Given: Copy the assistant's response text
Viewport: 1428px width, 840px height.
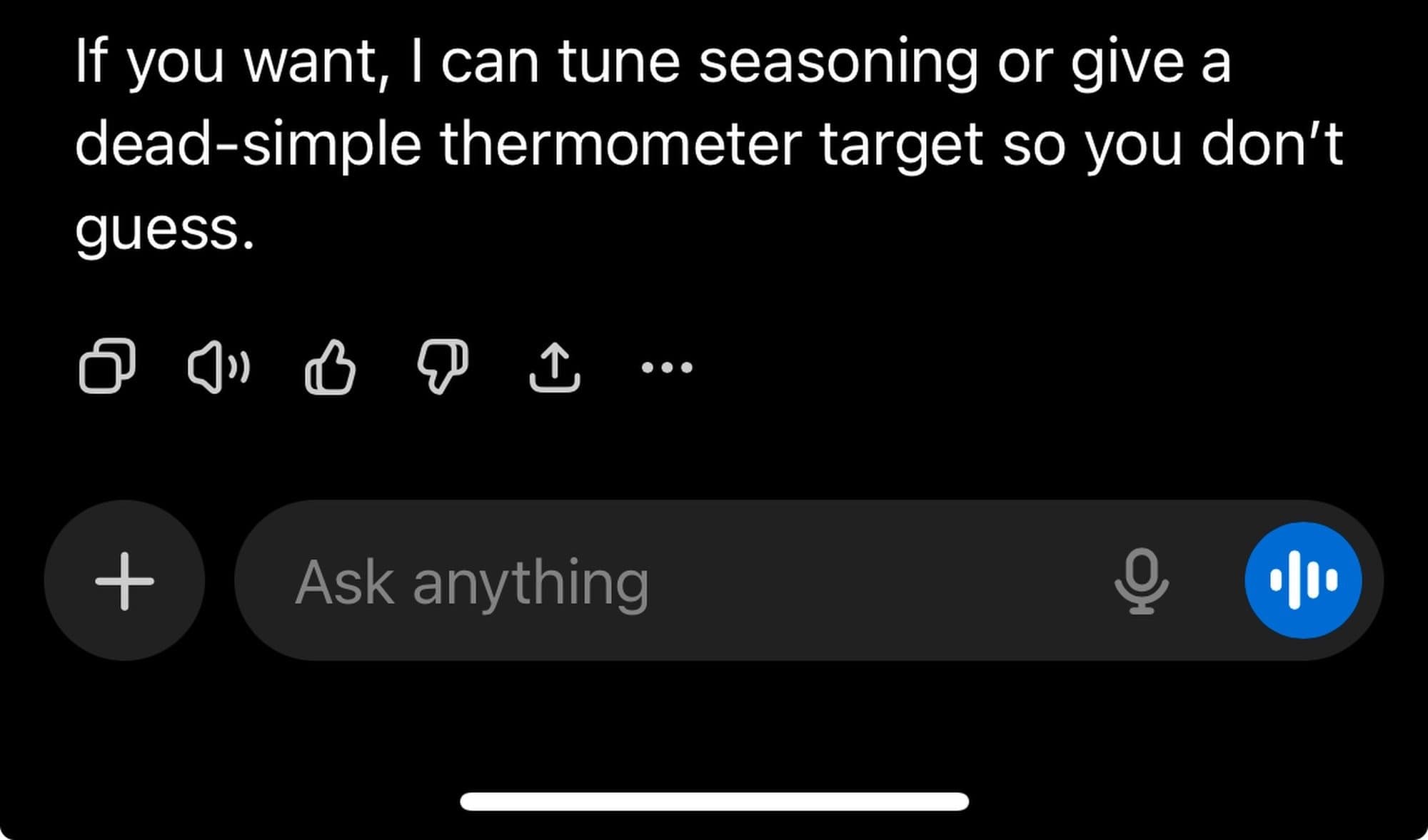Looking at the screenshot, I should pyautogui.click(x=107, y=367).
